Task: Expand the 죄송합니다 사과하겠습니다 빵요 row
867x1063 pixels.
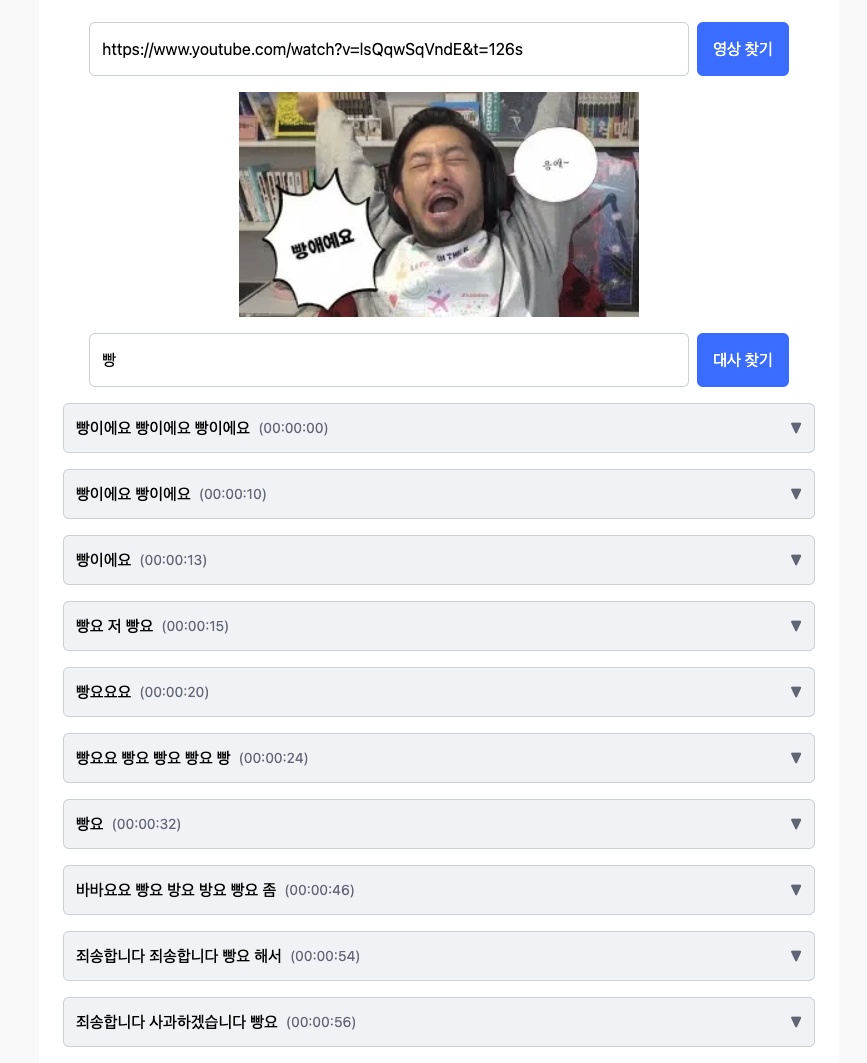Action: click(x=438, y=1022)
